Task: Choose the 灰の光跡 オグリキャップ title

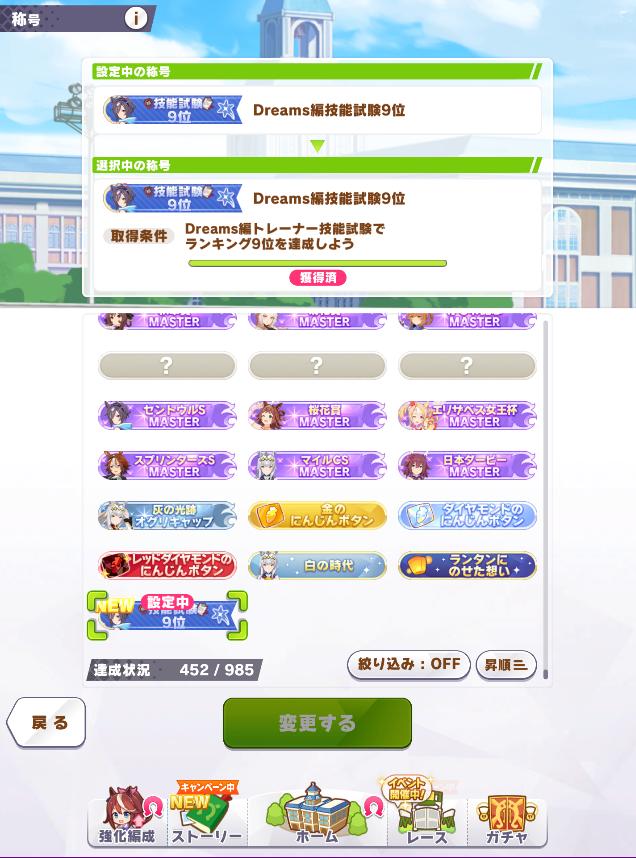Action: tap(167, 515)
